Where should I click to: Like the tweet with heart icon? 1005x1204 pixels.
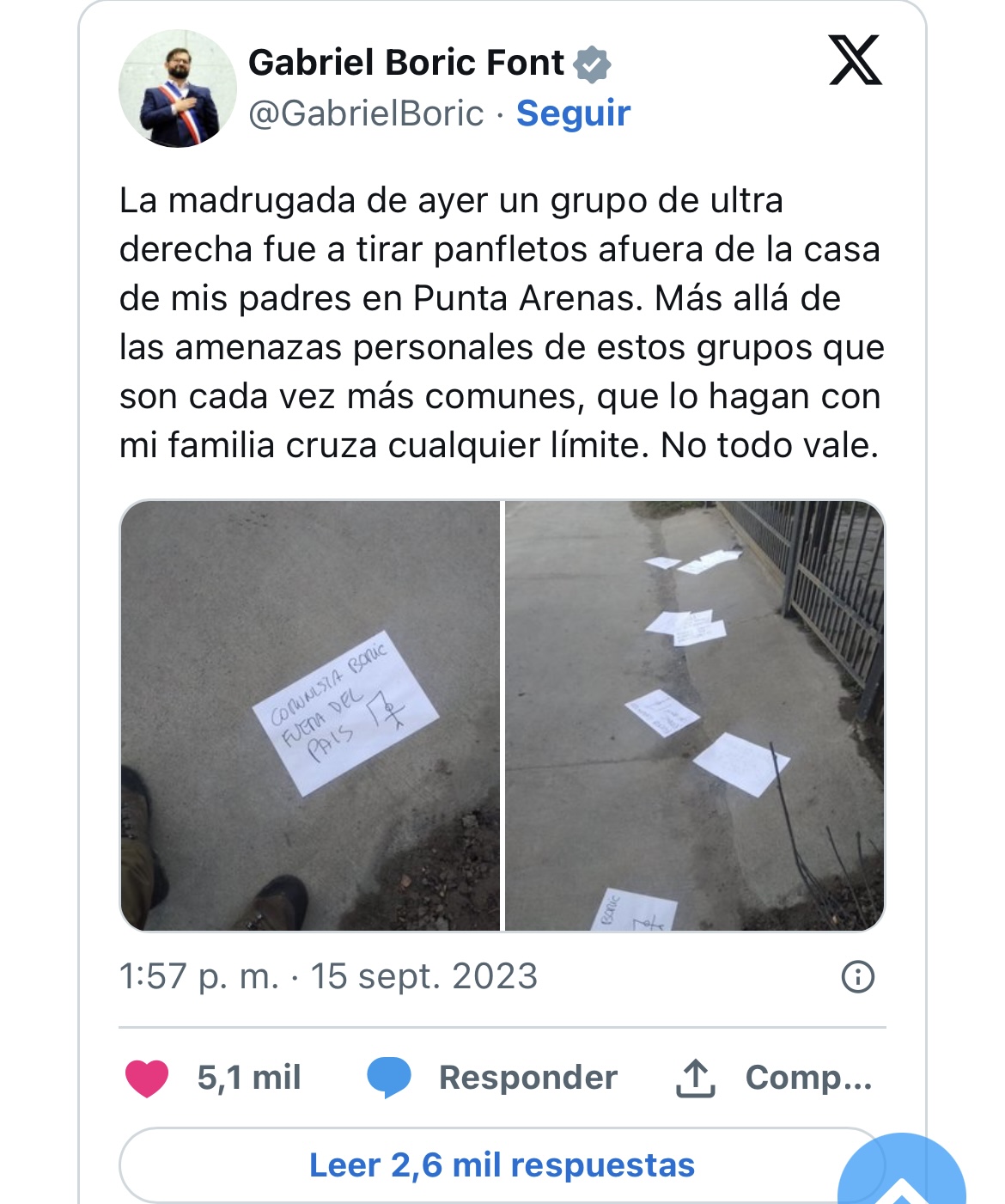(148, 1078)
